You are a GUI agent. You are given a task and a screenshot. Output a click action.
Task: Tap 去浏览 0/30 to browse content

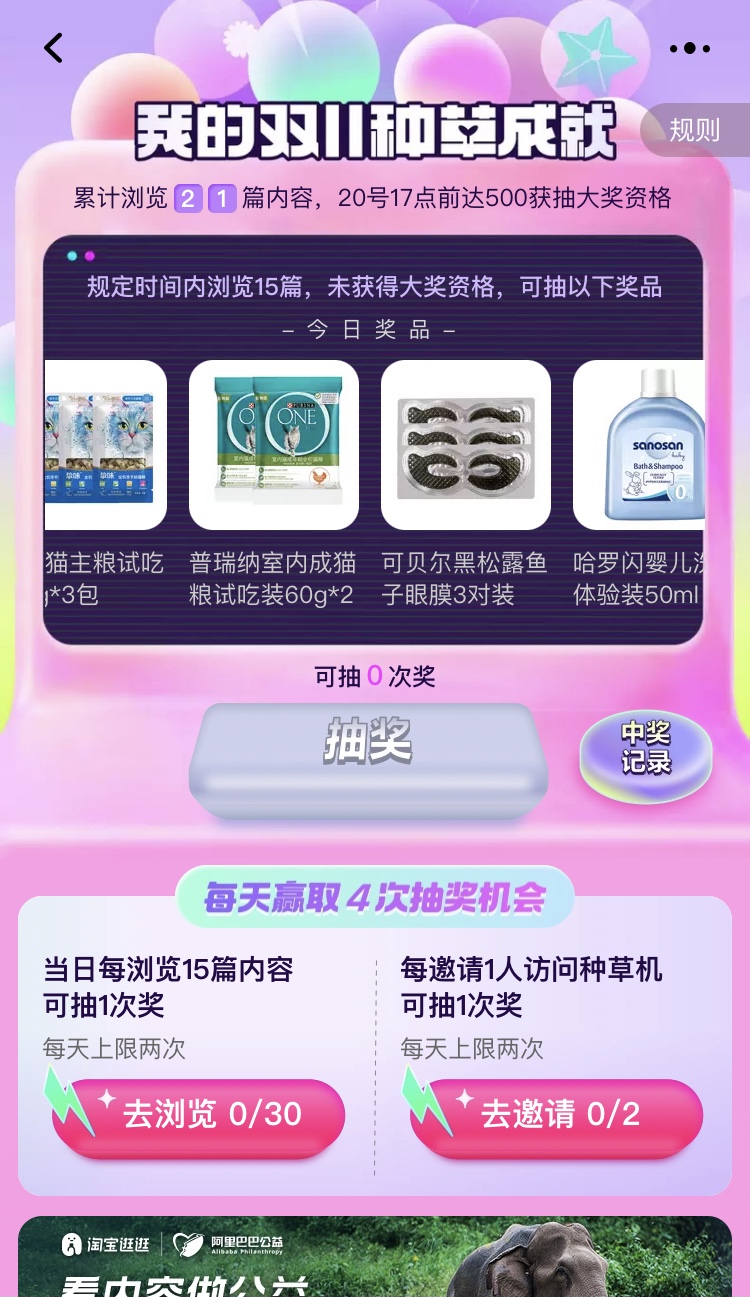(199, 1114)
